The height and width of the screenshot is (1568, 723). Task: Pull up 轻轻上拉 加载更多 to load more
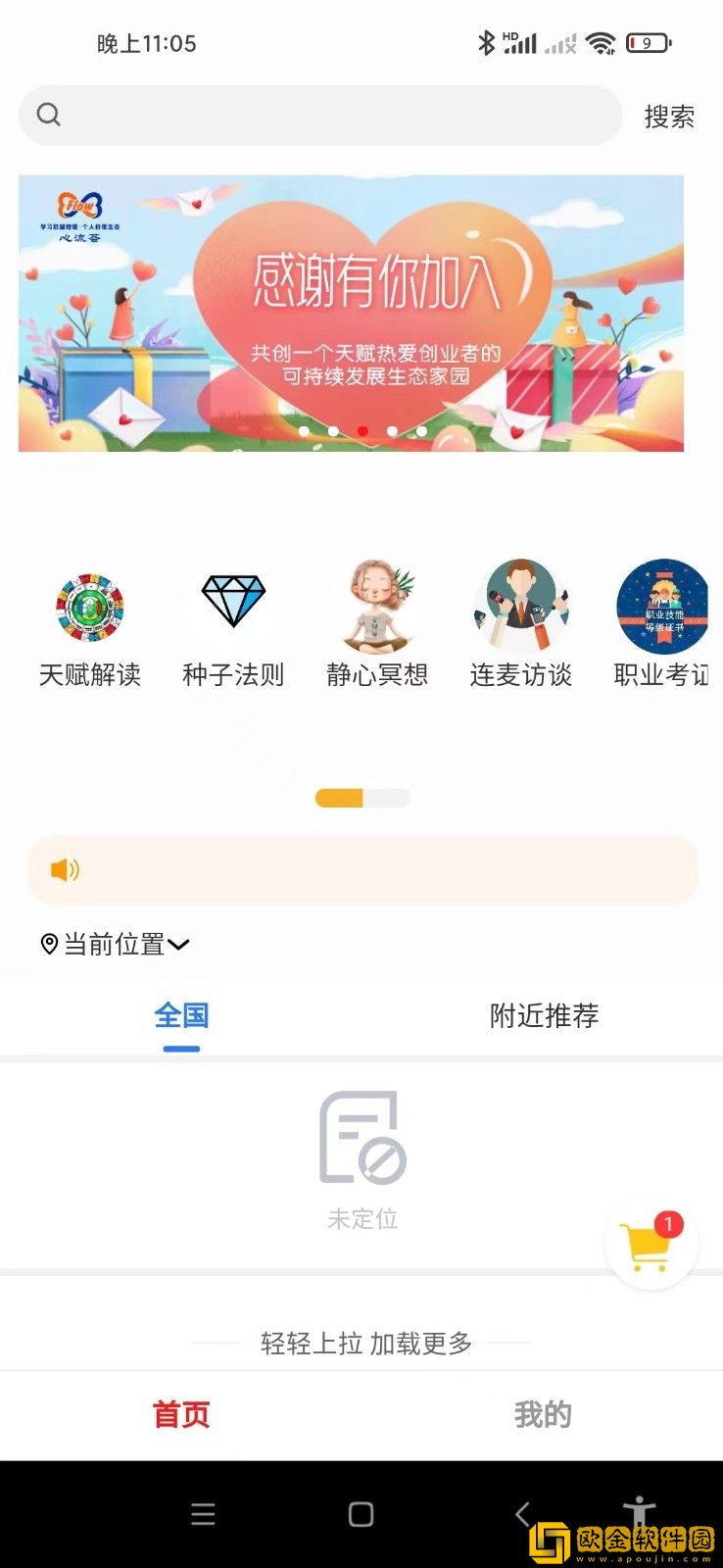point(361,1344)
